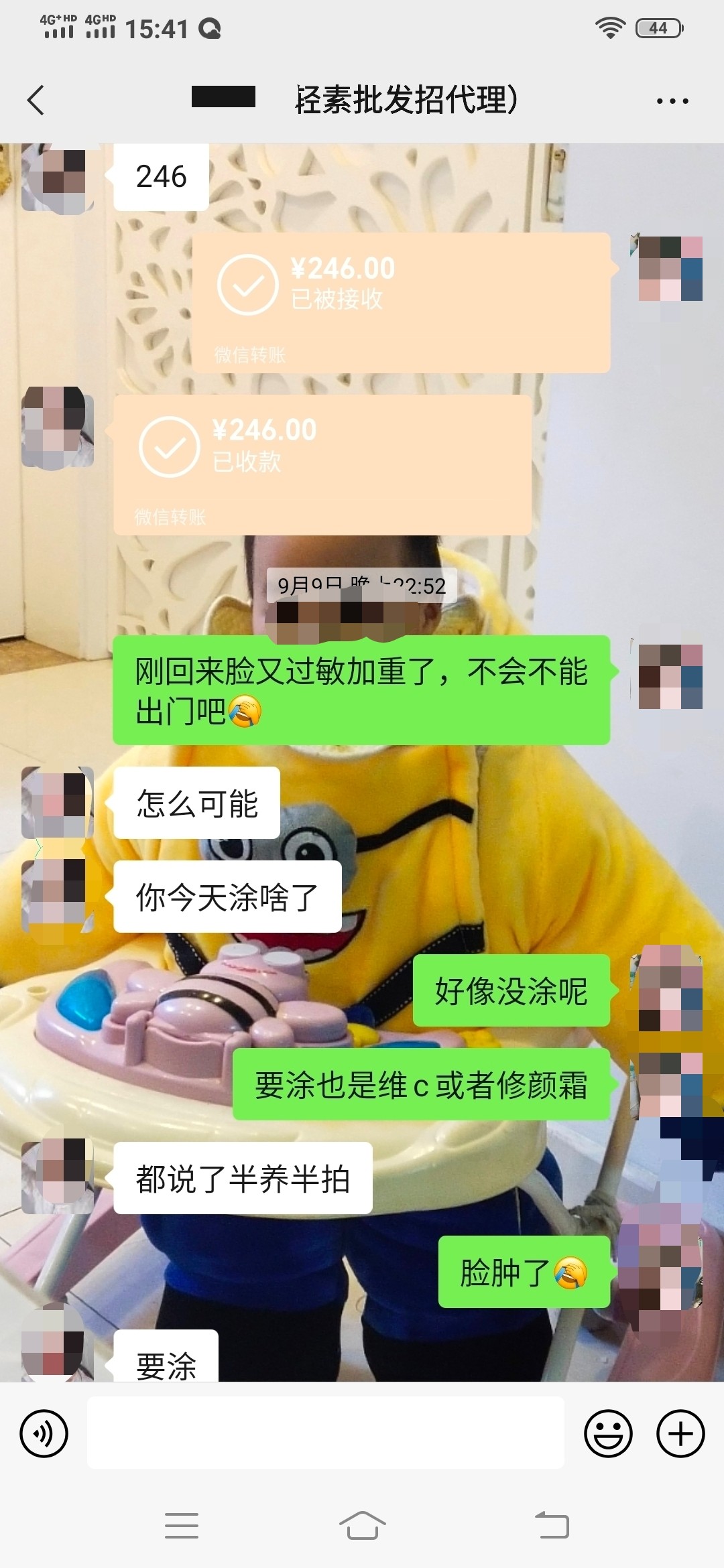
Task: Tap system back button
Action: (x=552, y=1526)
